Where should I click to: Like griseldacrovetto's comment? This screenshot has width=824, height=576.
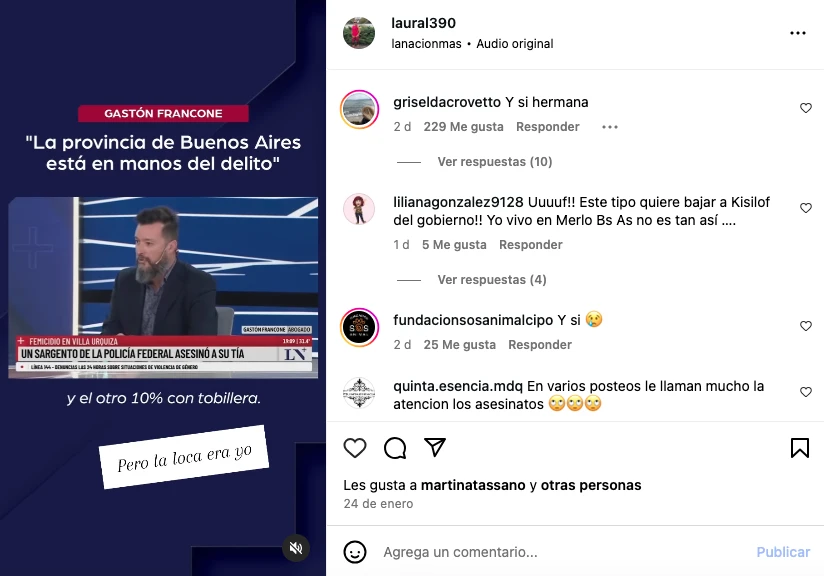point(806,108)
